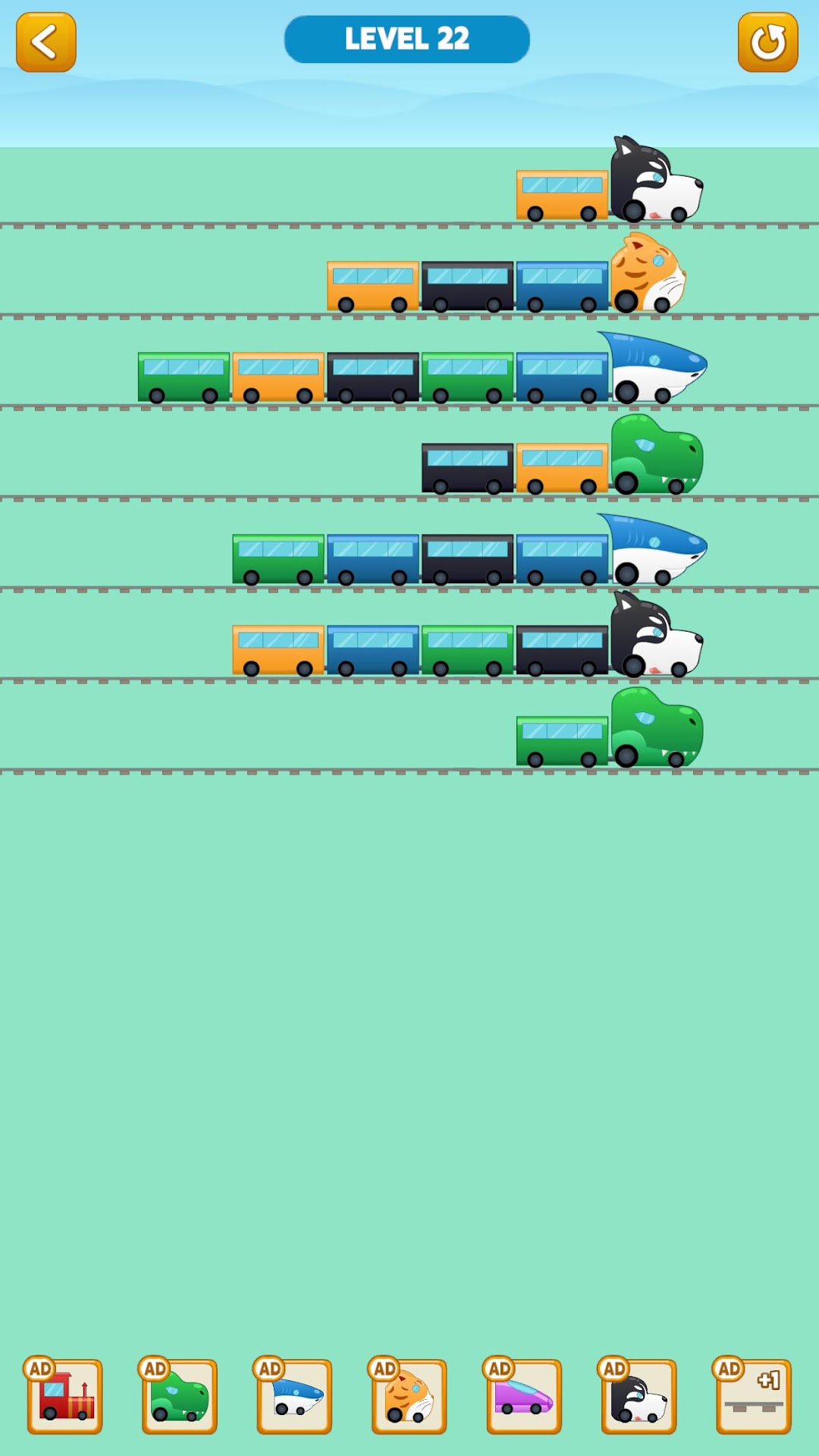Unlock the husky engine via ad
The width and height of the screenshot is (819, 1456).
639,1396
